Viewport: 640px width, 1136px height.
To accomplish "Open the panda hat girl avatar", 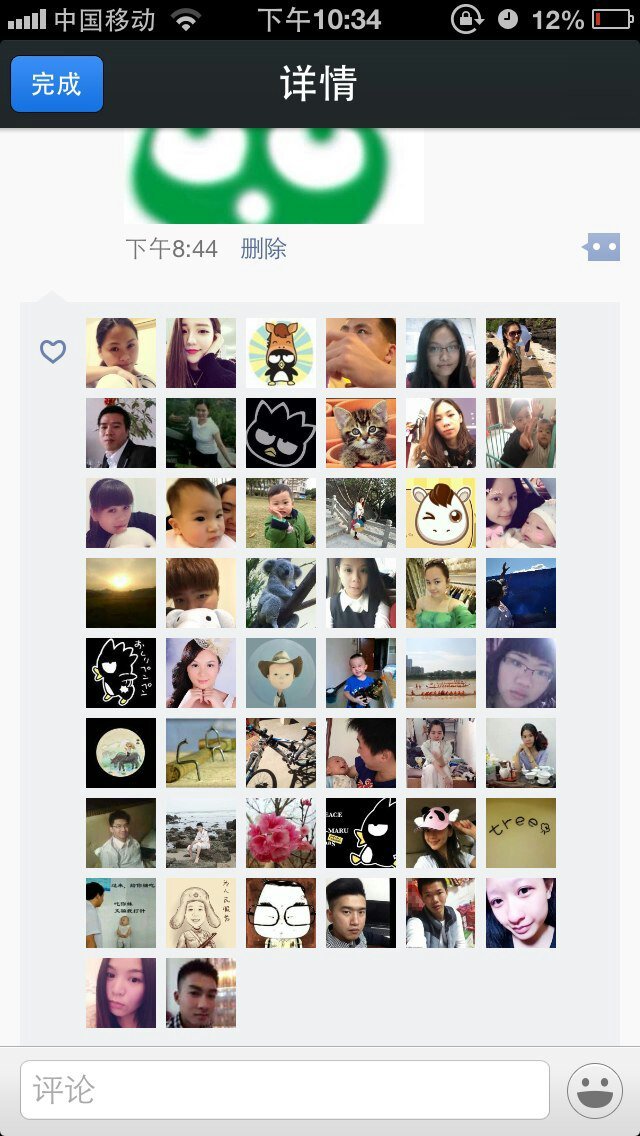I will [x=441, y=833].
